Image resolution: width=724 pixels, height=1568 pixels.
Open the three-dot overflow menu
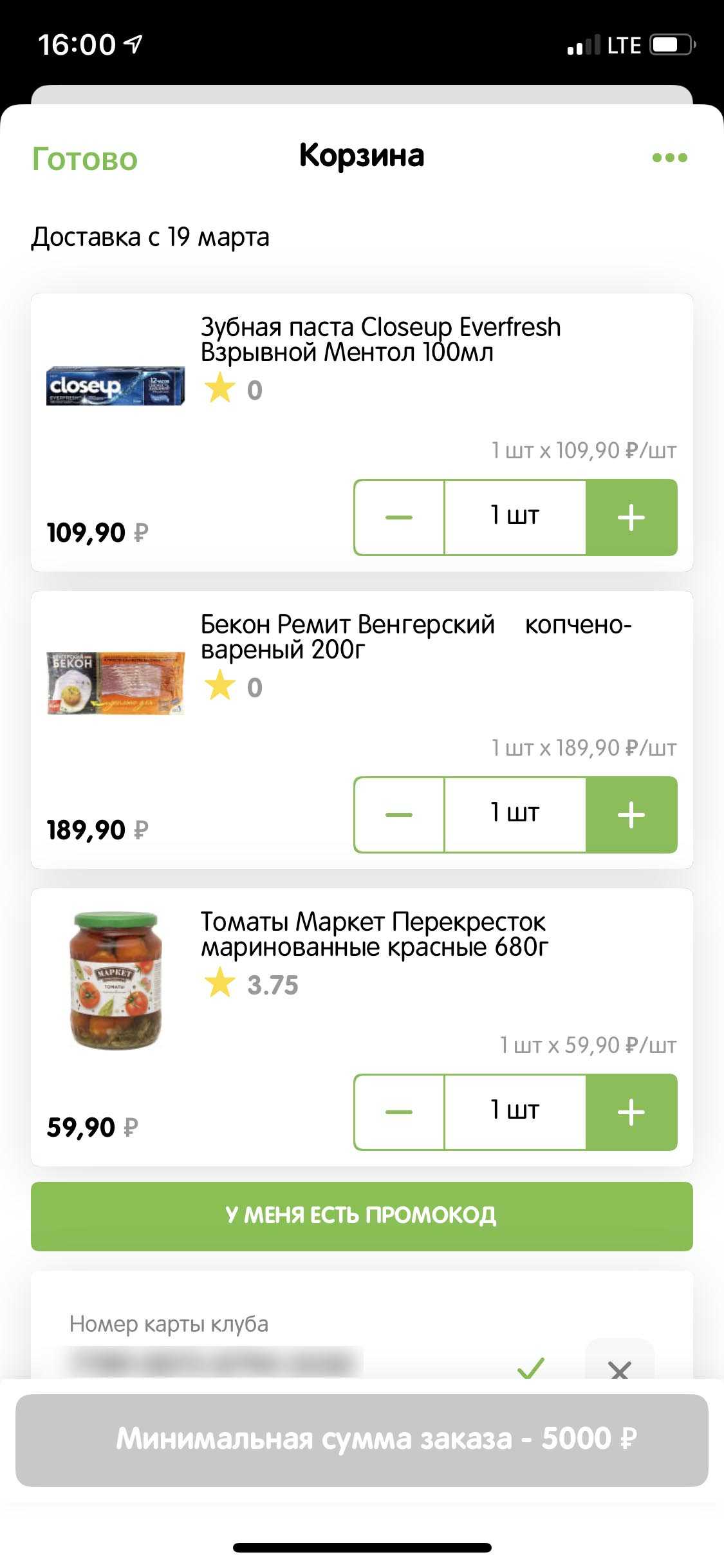pos(669,158)
